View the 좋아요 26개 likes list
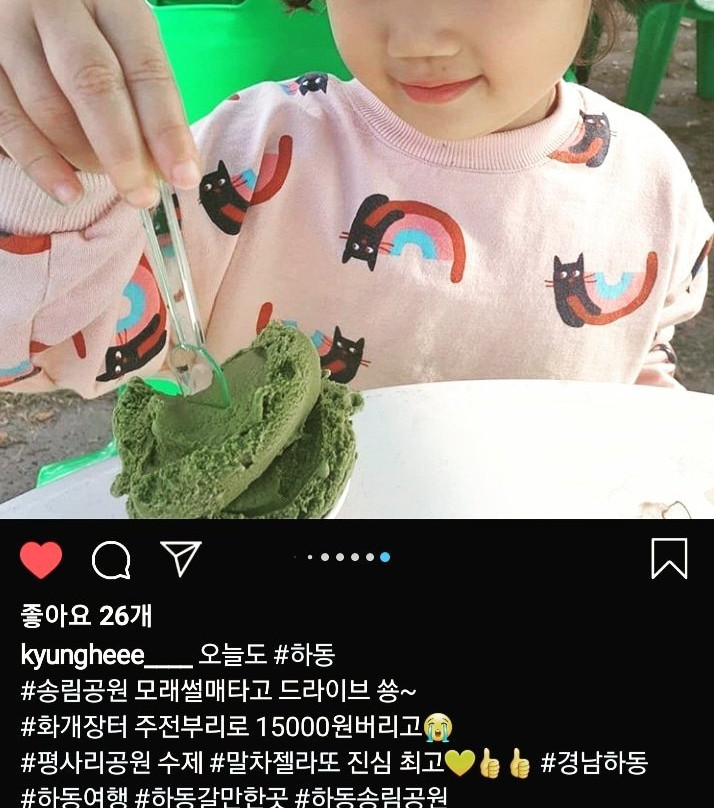714x808 pixels. point(86,617)
